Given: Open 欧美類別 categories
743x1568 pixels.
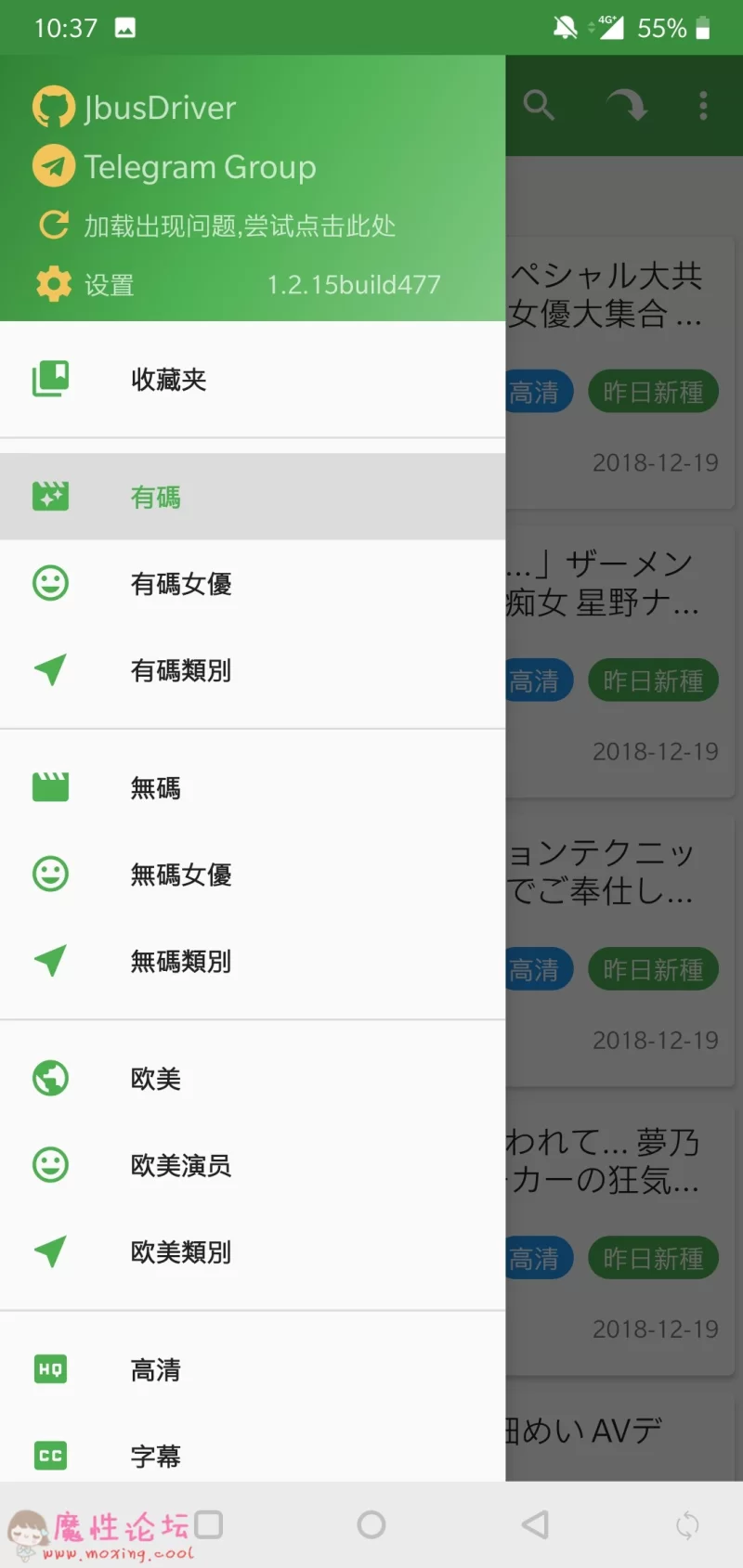Looking at the screenshot, I should (180, 1251).
